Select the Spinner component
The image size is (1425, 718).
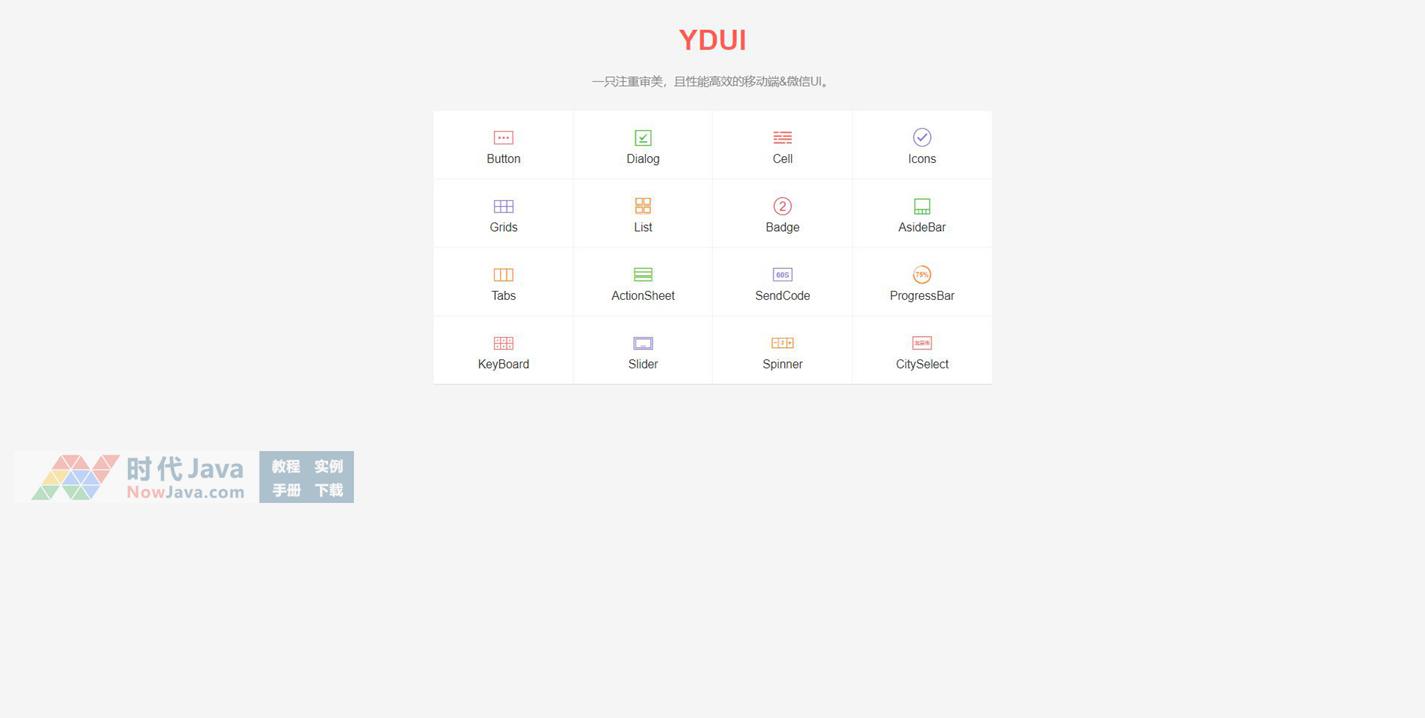point(782,351)
